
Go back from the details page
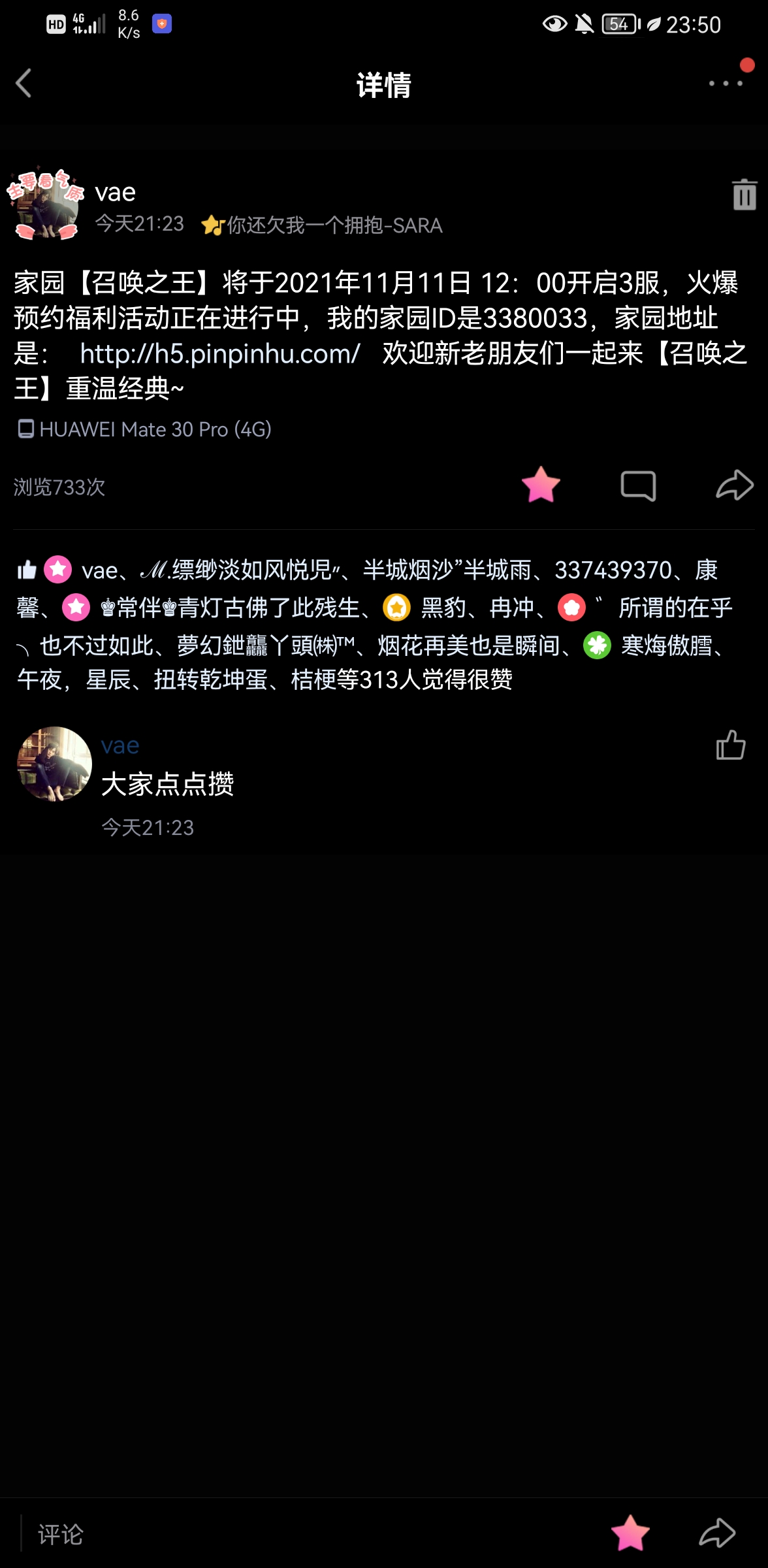point(24,84)
